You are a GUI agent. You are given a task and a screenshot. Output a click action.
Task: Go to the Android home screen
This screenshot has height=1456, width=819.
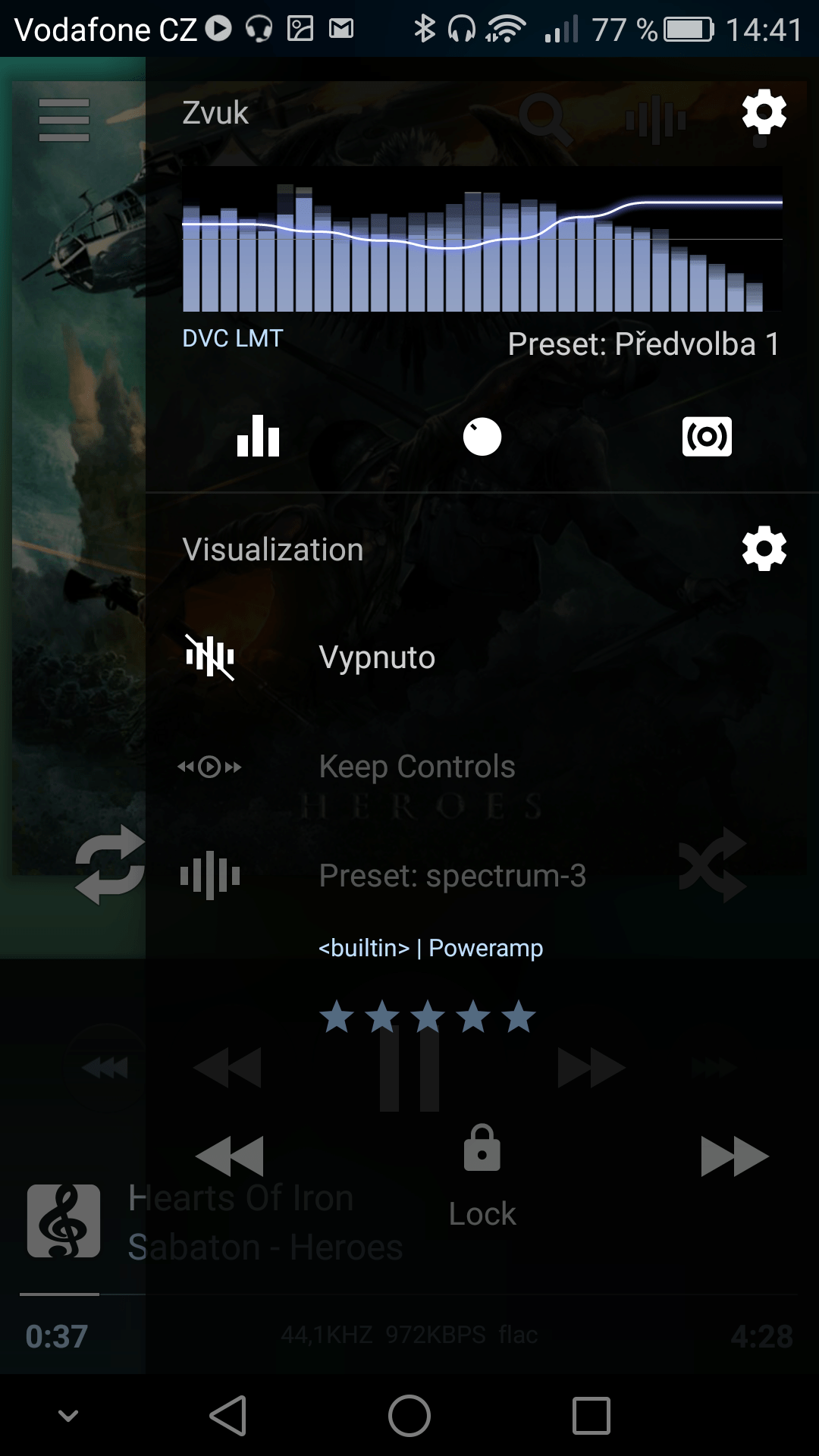point(409,1416)
